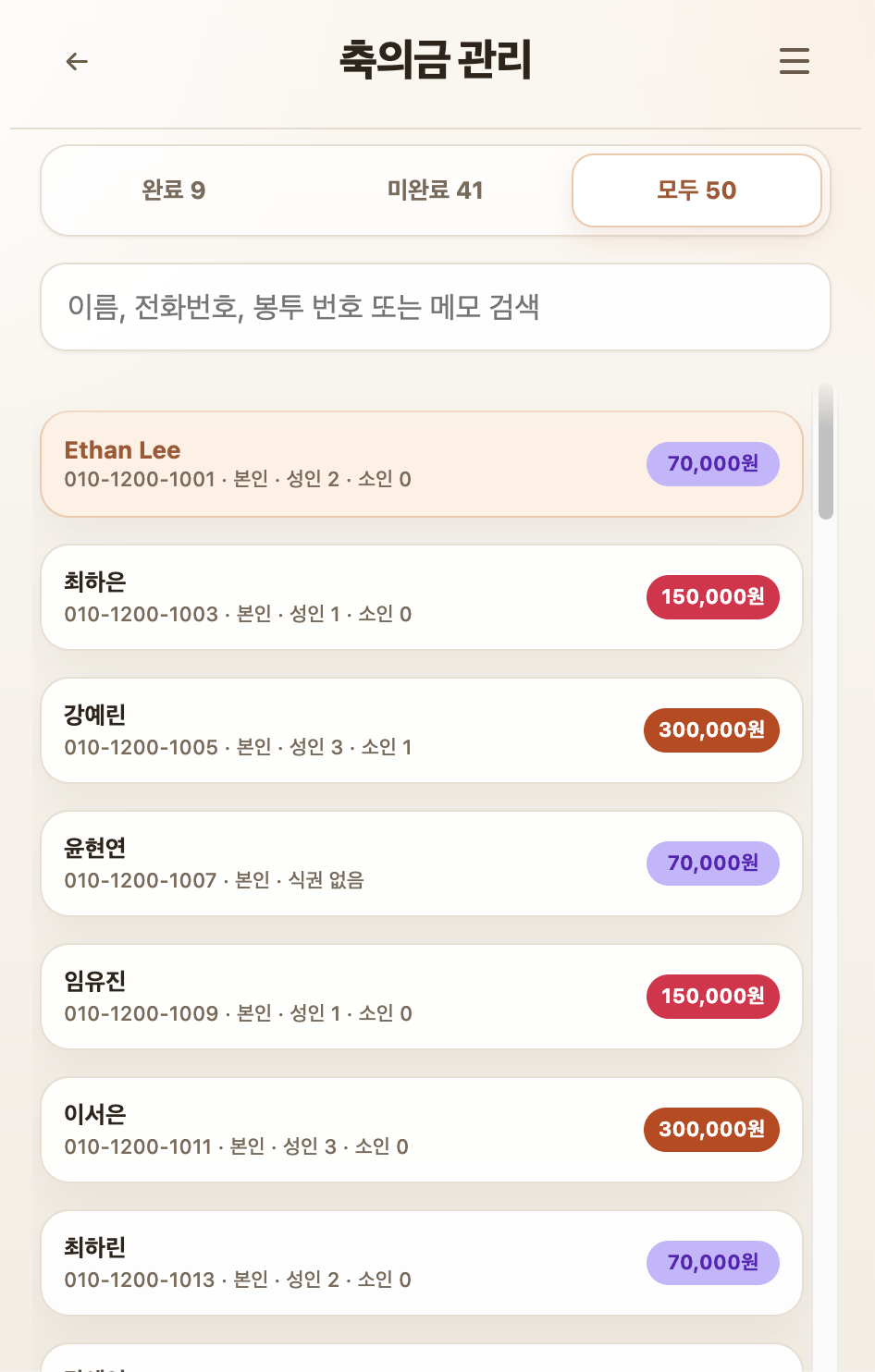Click the 300,000원 badge beside 이서은
Image resolution: width=875 pixels, height=1372 pixels.
coord(711,1129)
